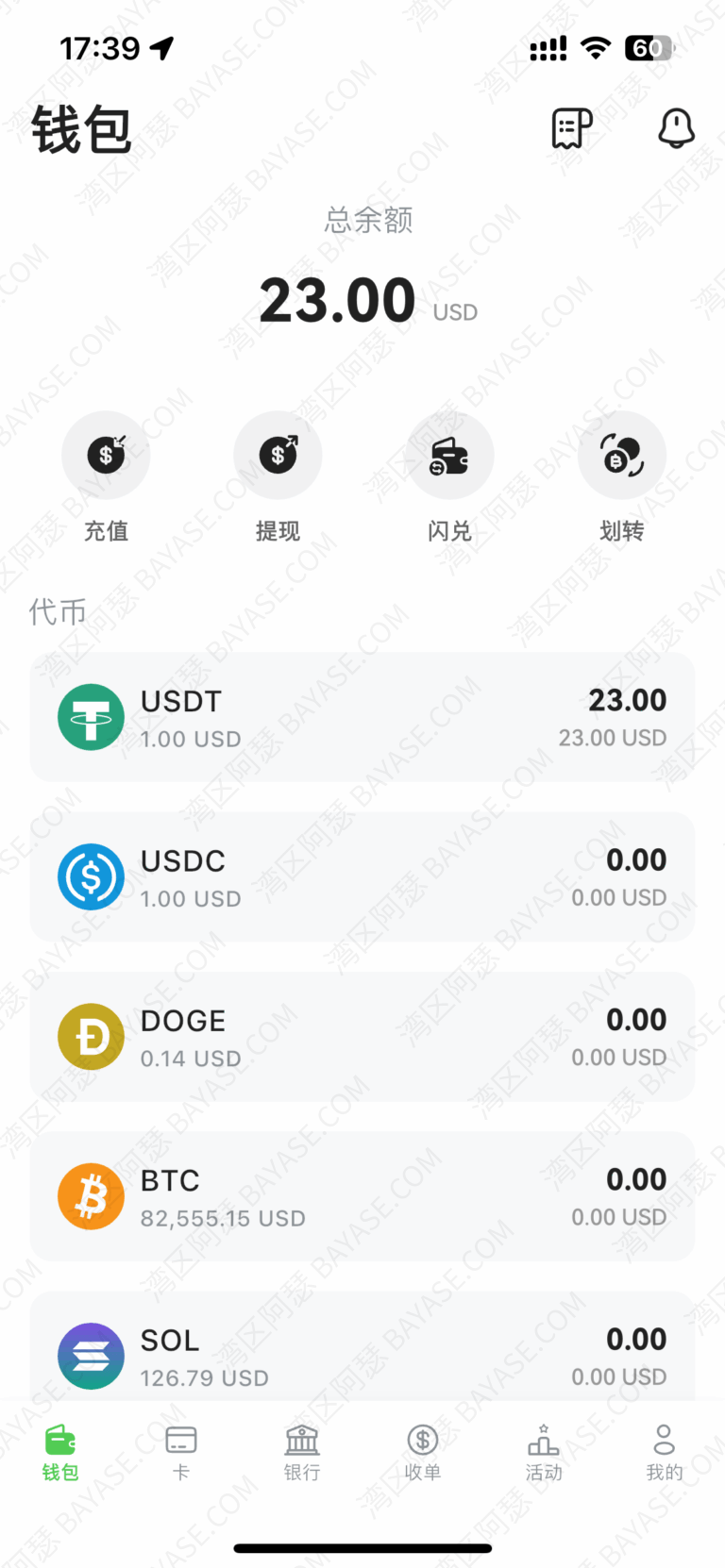The image size is (725, 1568).
Task: Tap the BTC orange coin logo
Action: pyautogui.click(x=91, y=1195)
